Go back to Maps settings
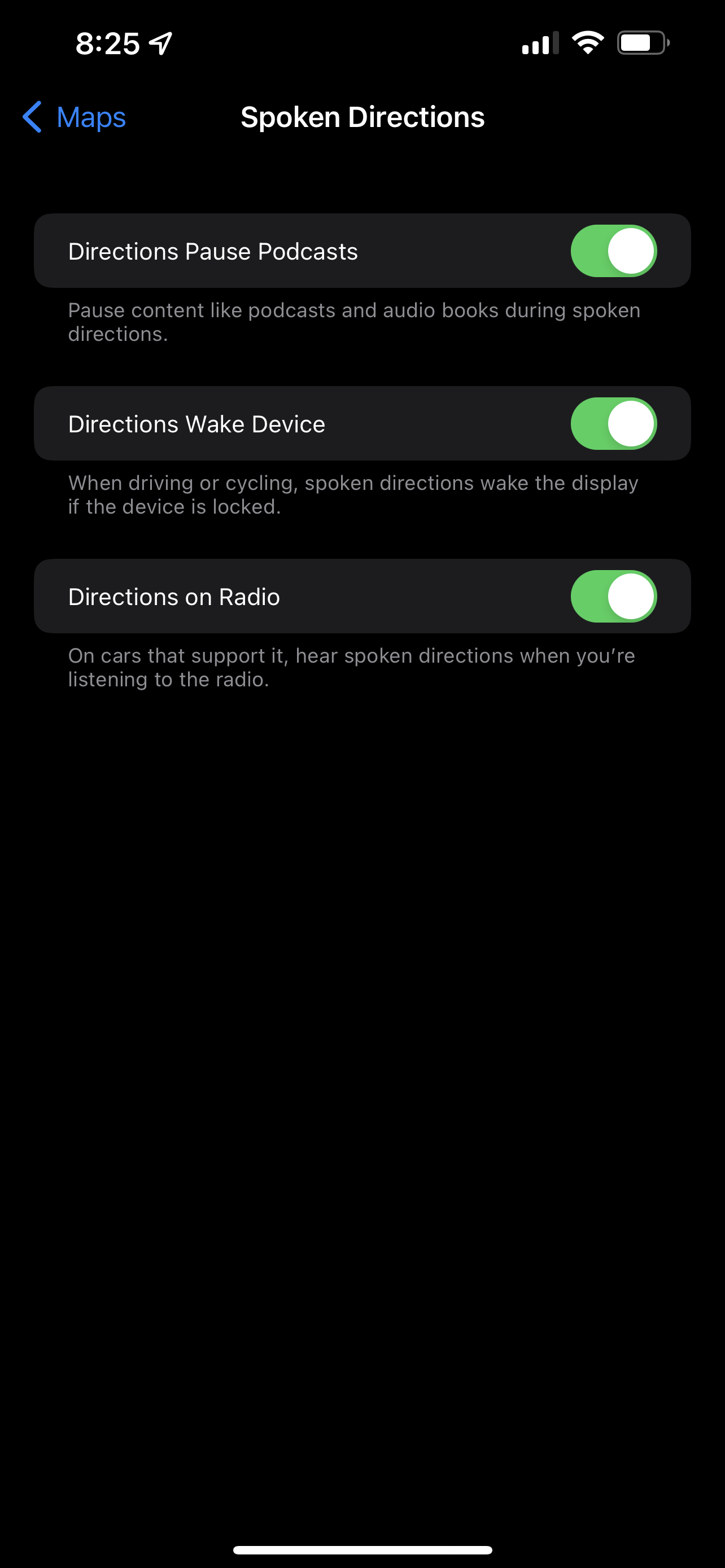 75,117
